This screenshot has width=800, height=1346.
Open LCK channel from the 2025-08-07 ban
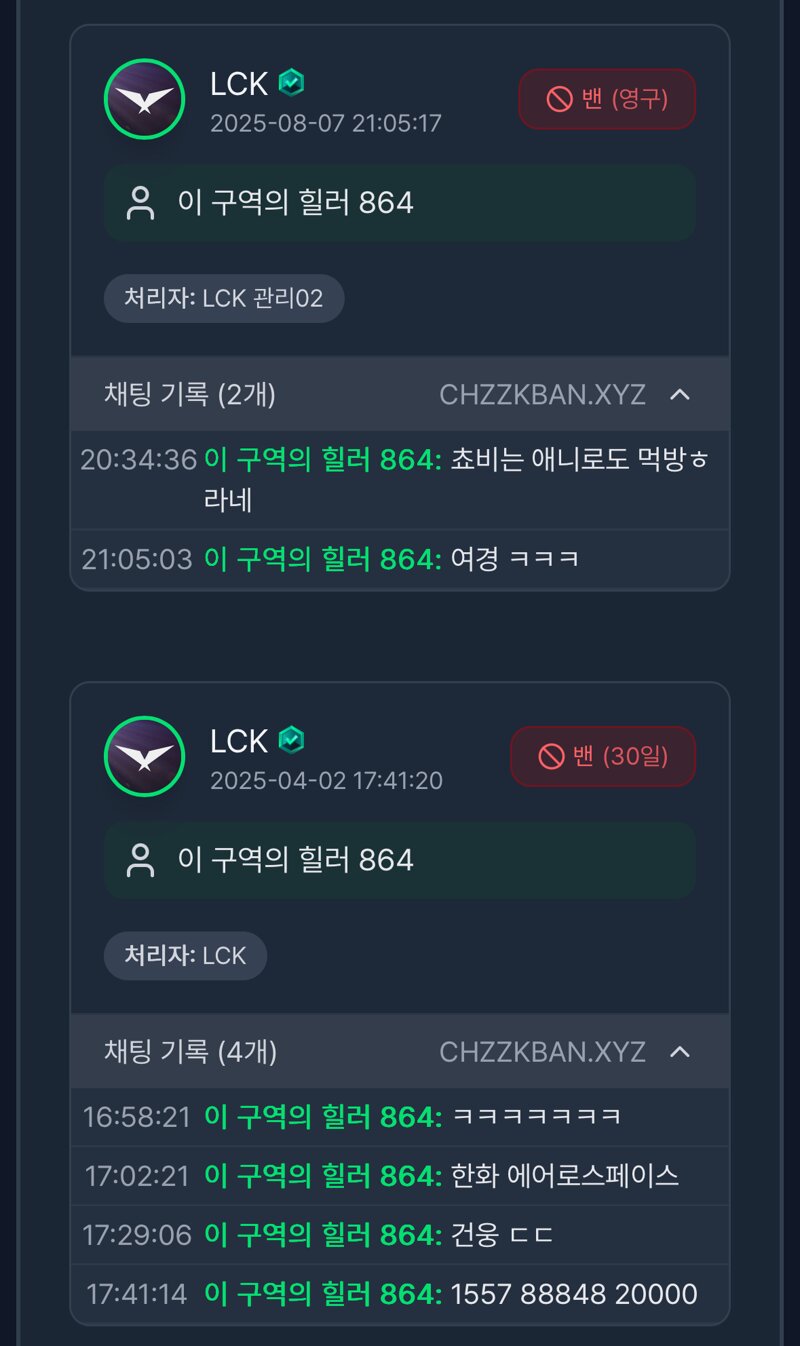point(239,84)
